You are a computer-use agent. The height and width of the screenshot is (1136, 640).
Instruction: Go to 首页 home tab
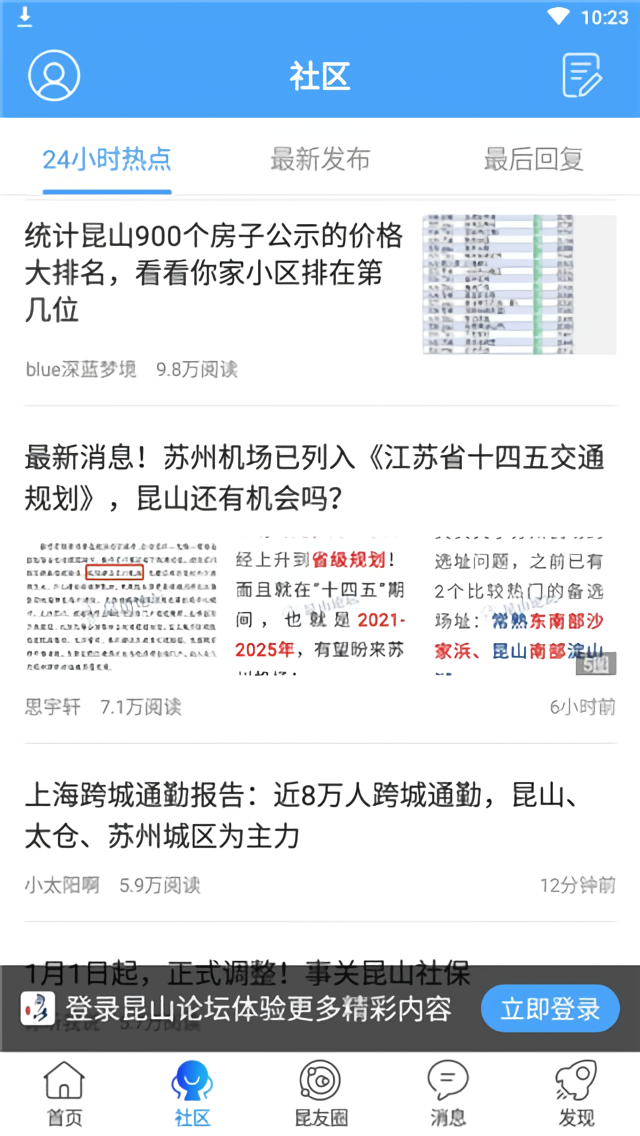(64, 1094)
